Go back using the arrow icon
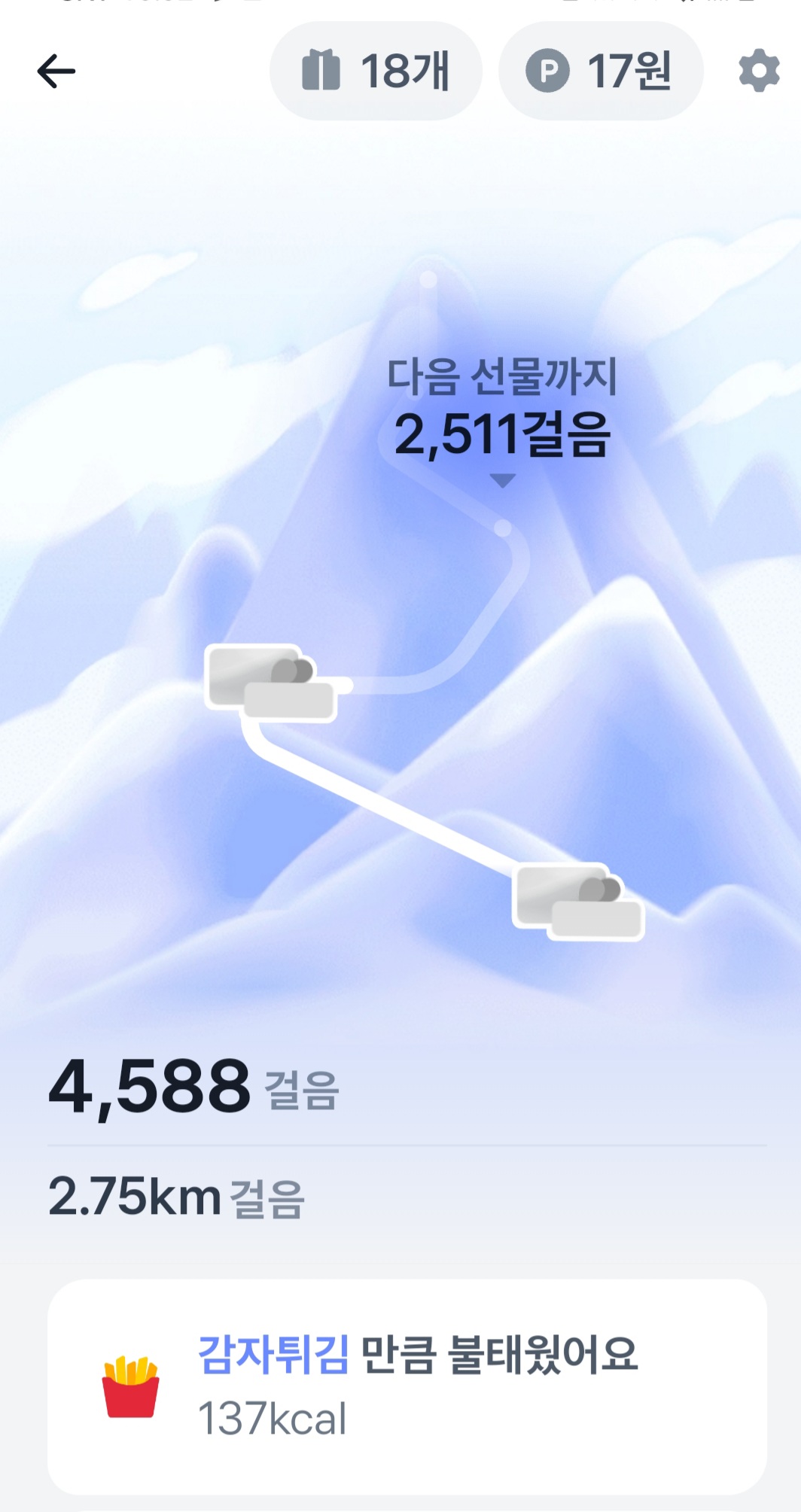This screenshot has width=801, height=1512. [56, 71]
